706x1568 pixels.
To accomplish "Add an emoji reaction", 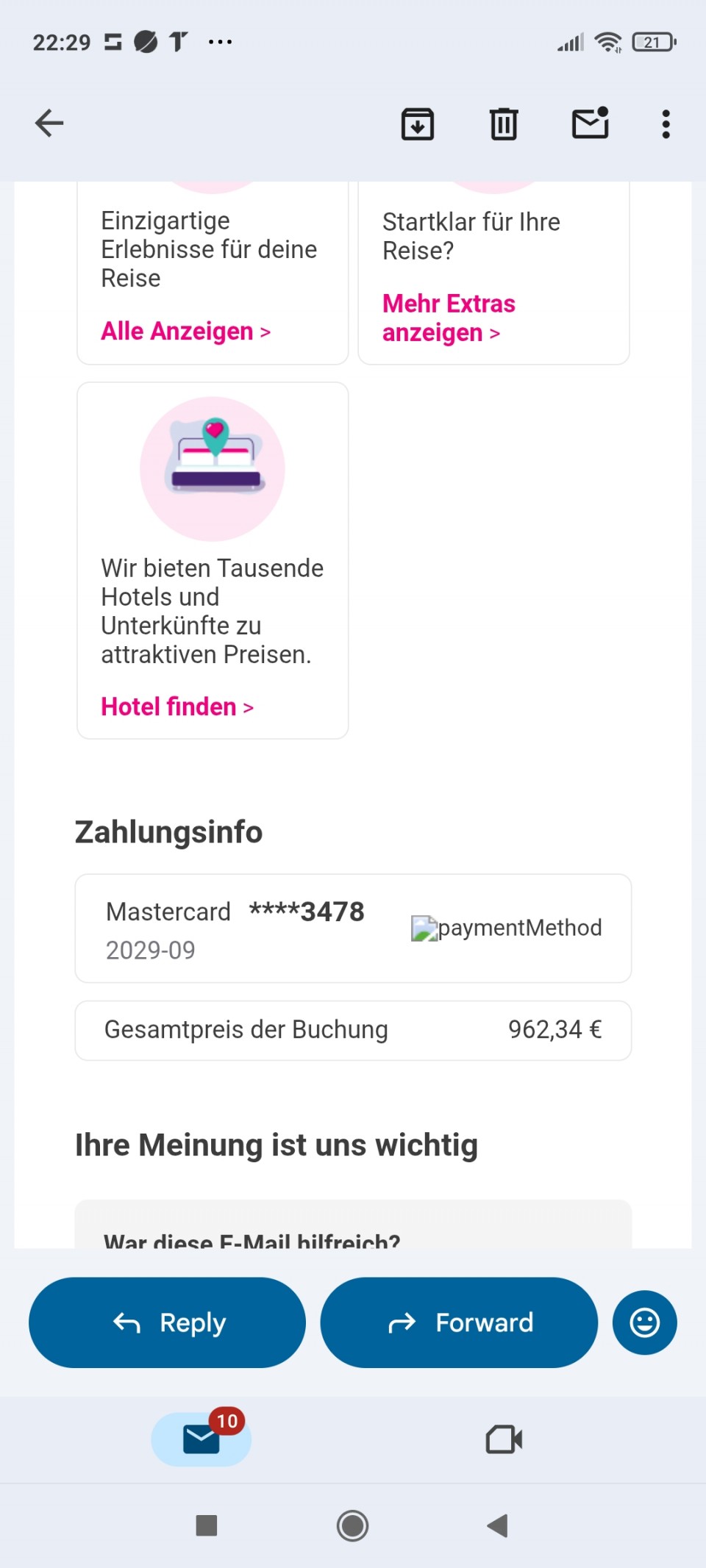I will pyautogui.click(x=644, y=1322).
